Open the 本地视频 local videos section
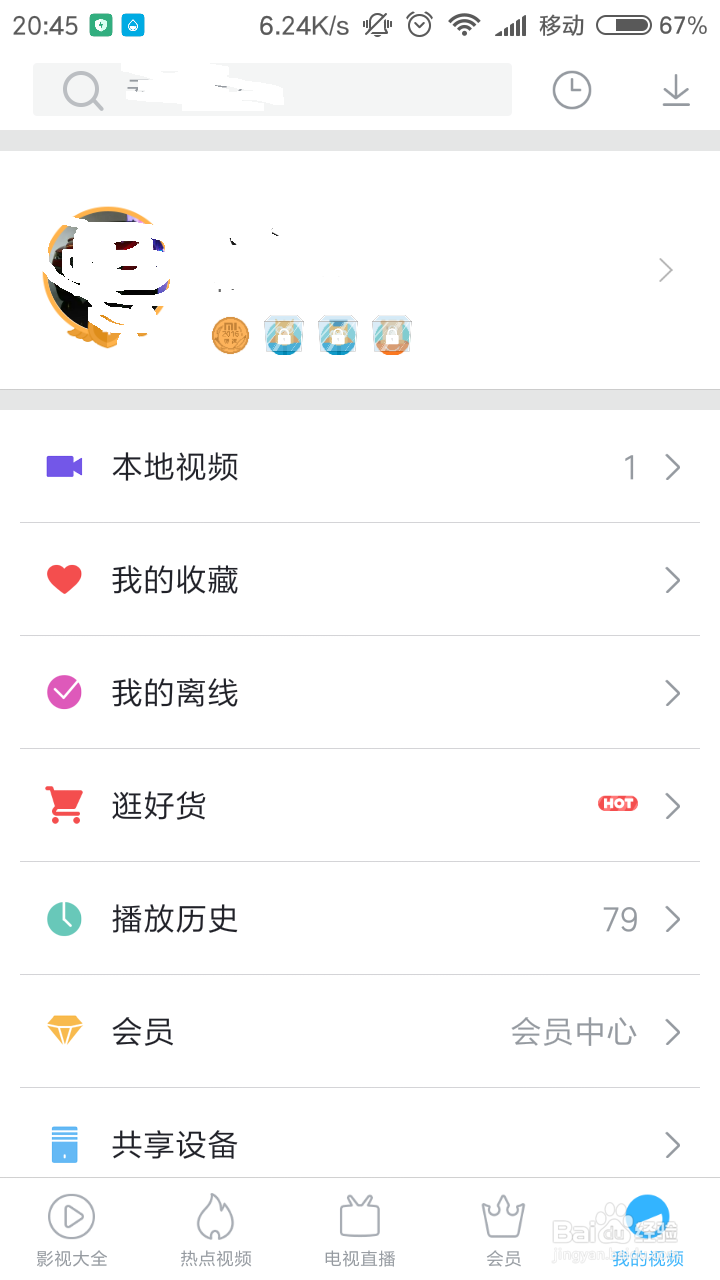The height and width of the screenshot is (1280, 720). [175, 466]
